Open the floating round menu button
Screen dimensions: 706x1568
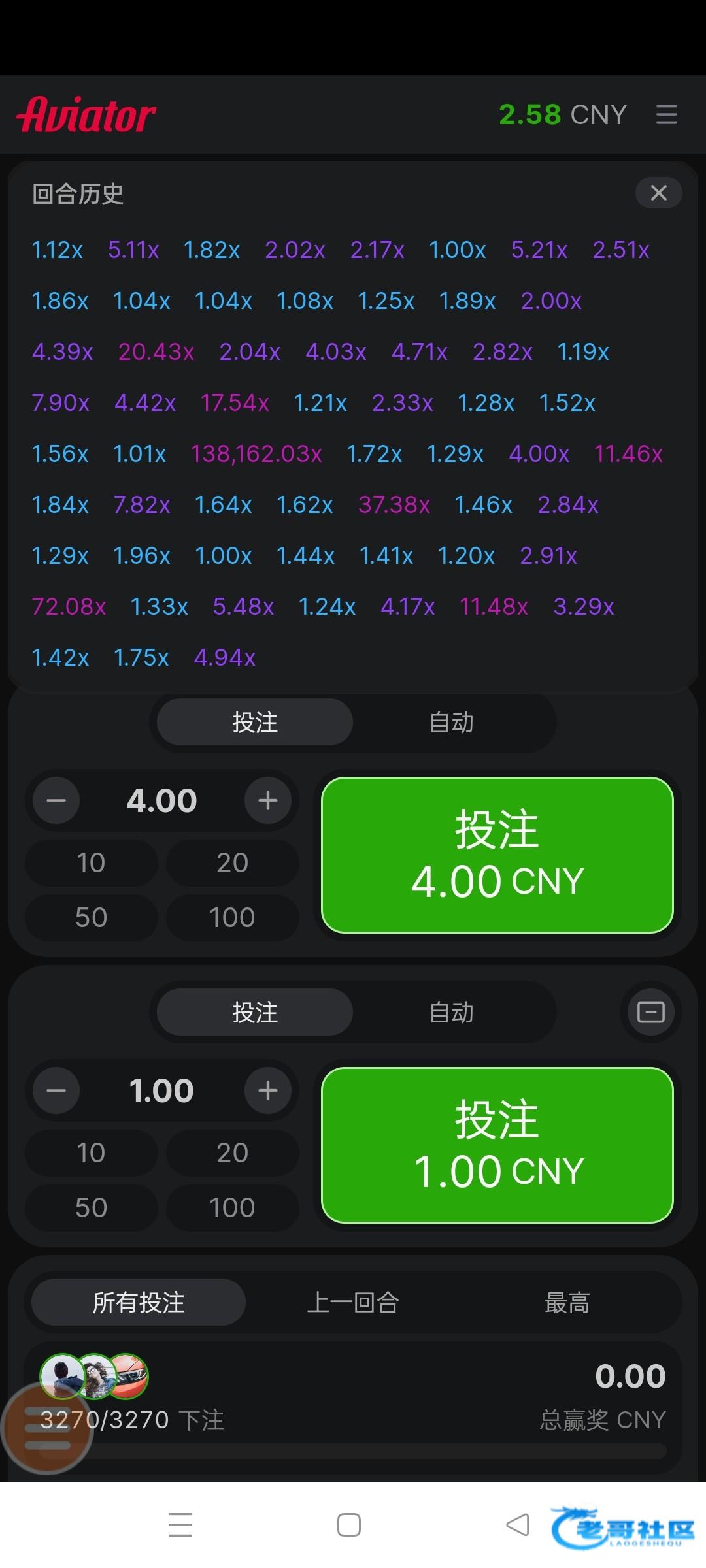[46, 1428]
